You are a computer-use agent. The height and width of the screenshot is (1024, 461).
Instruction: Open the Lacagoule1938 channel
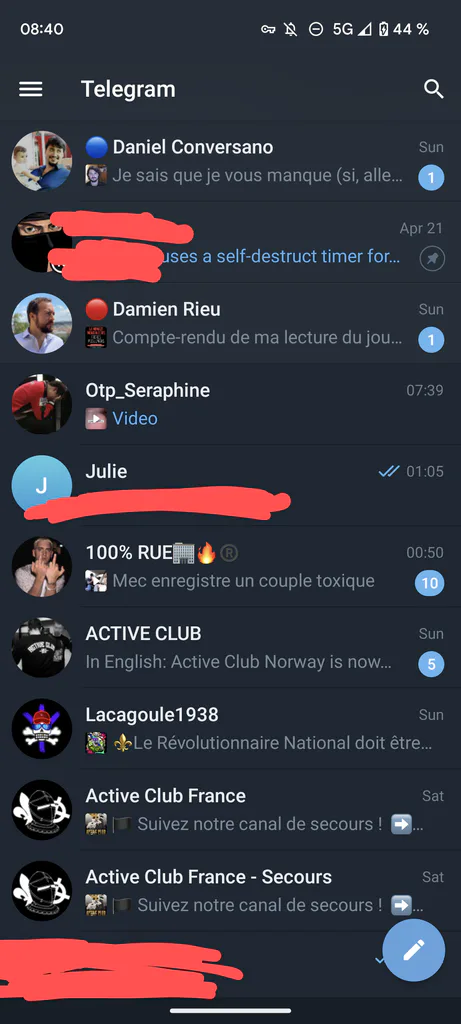pos(230,728)
